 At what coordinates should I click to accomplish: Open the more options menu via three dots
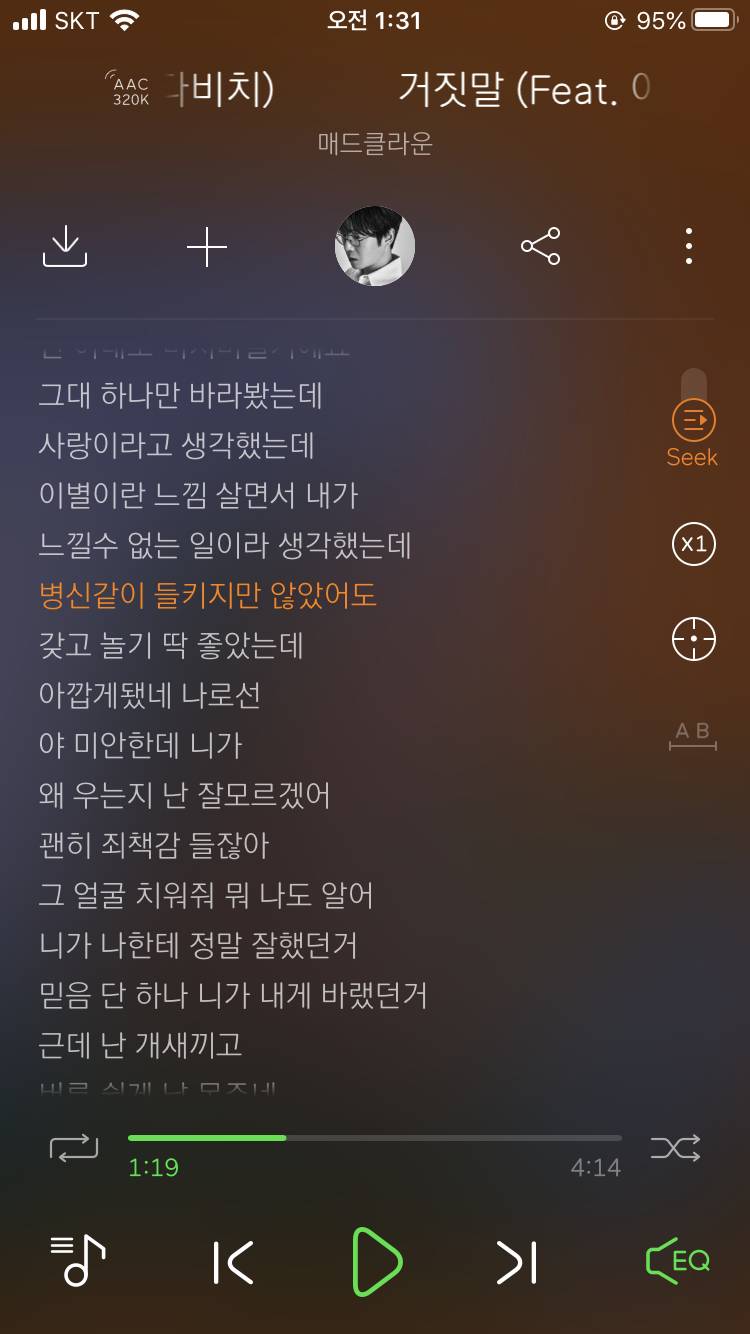coord(688,246)
